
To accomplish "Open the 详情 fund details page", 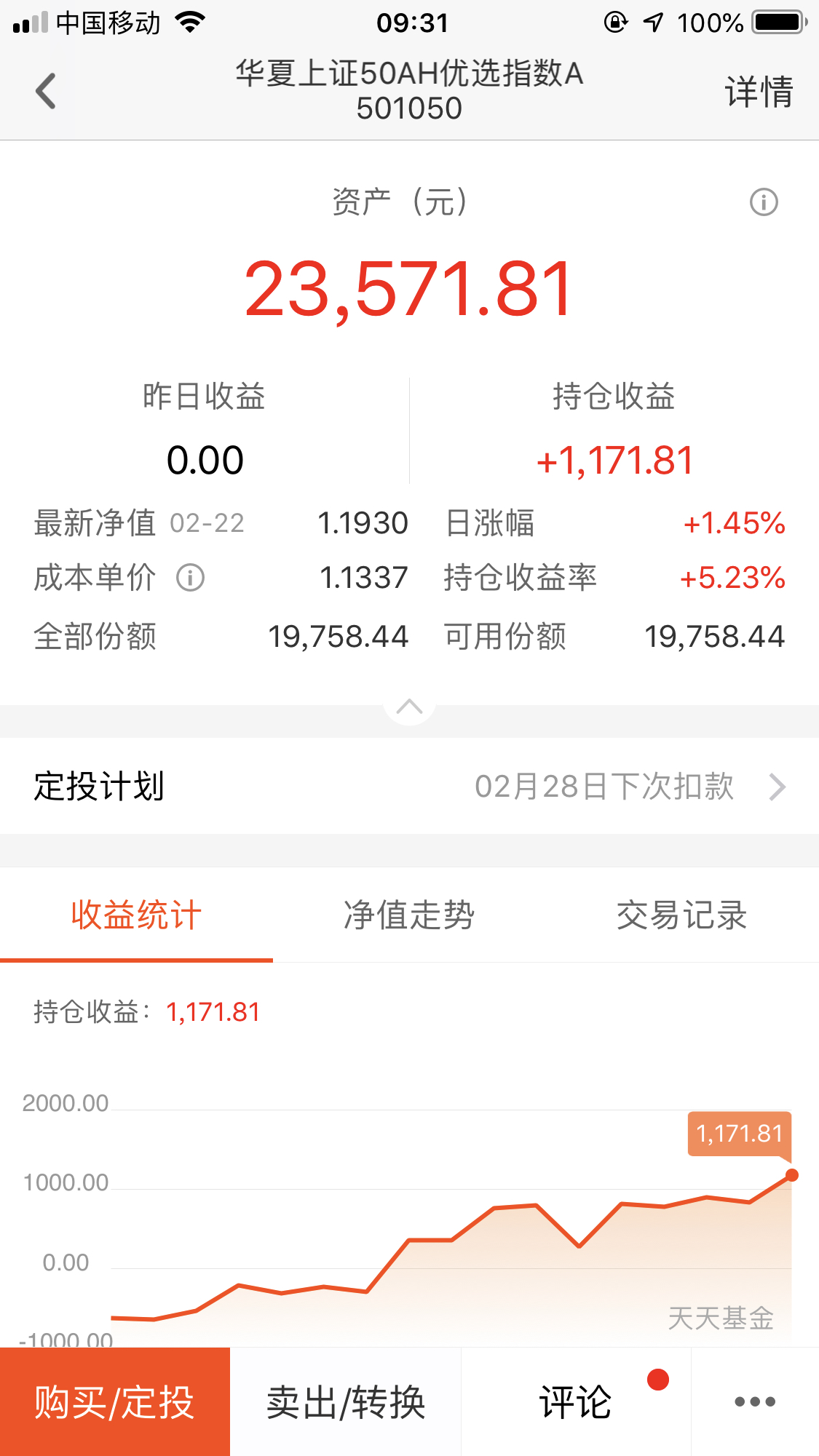I will (758, 92).
